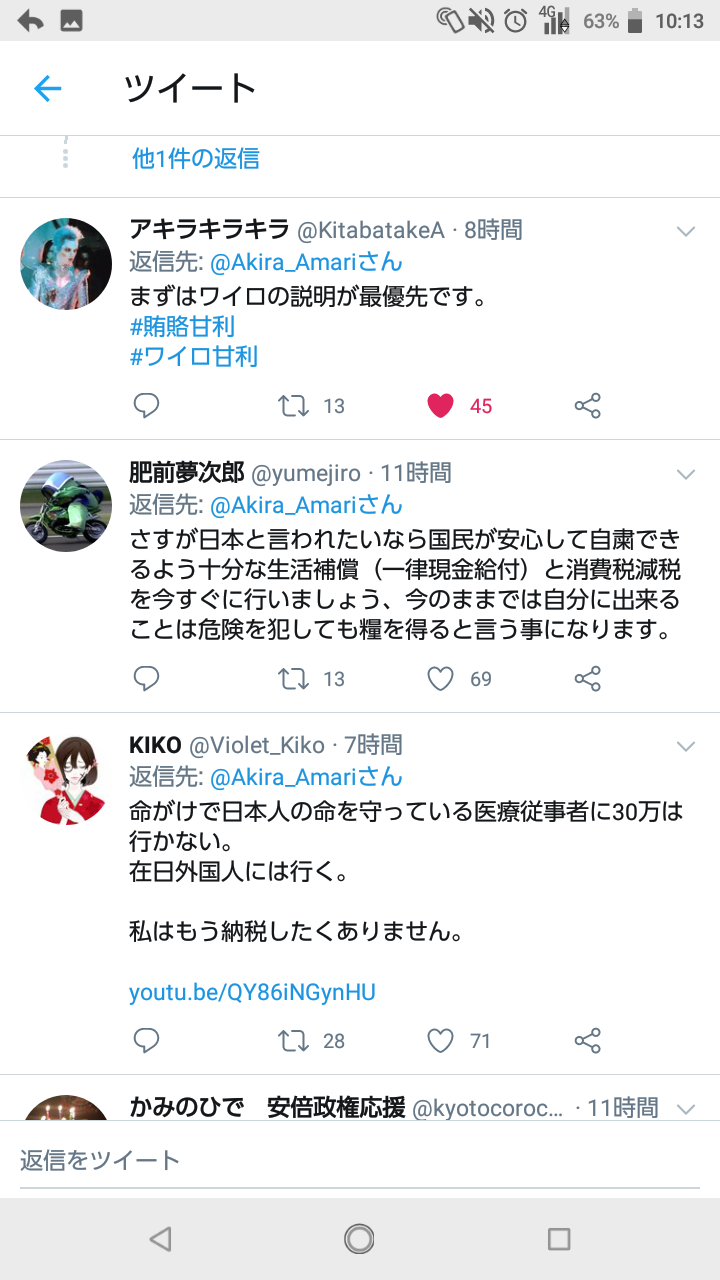
Task: Retweet 肥前夢次郎's tweet
Action: tap(293, 679)
